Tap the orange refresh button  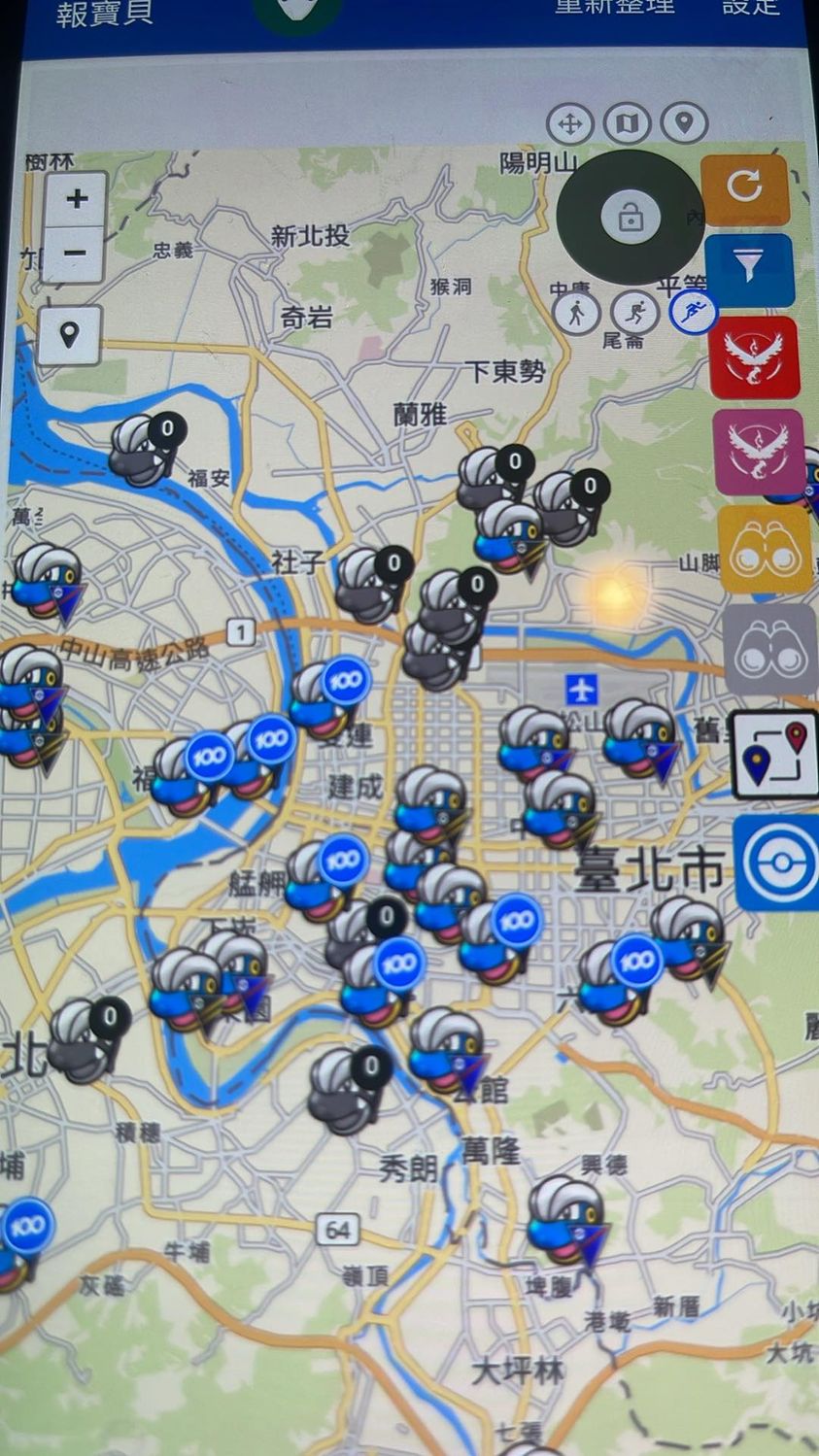(744, 188)
